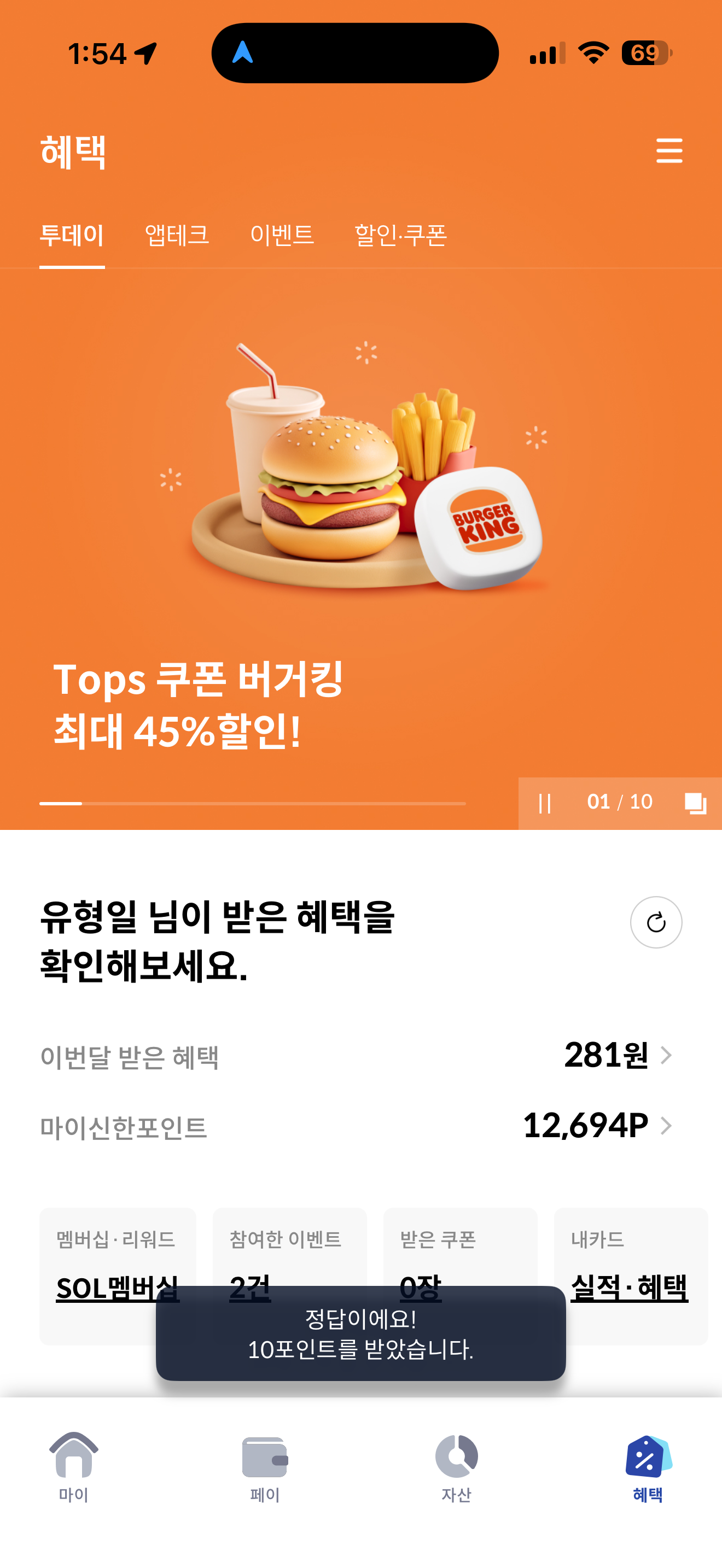Switch to the 이벤트 tab

click(x=282, y=235)
